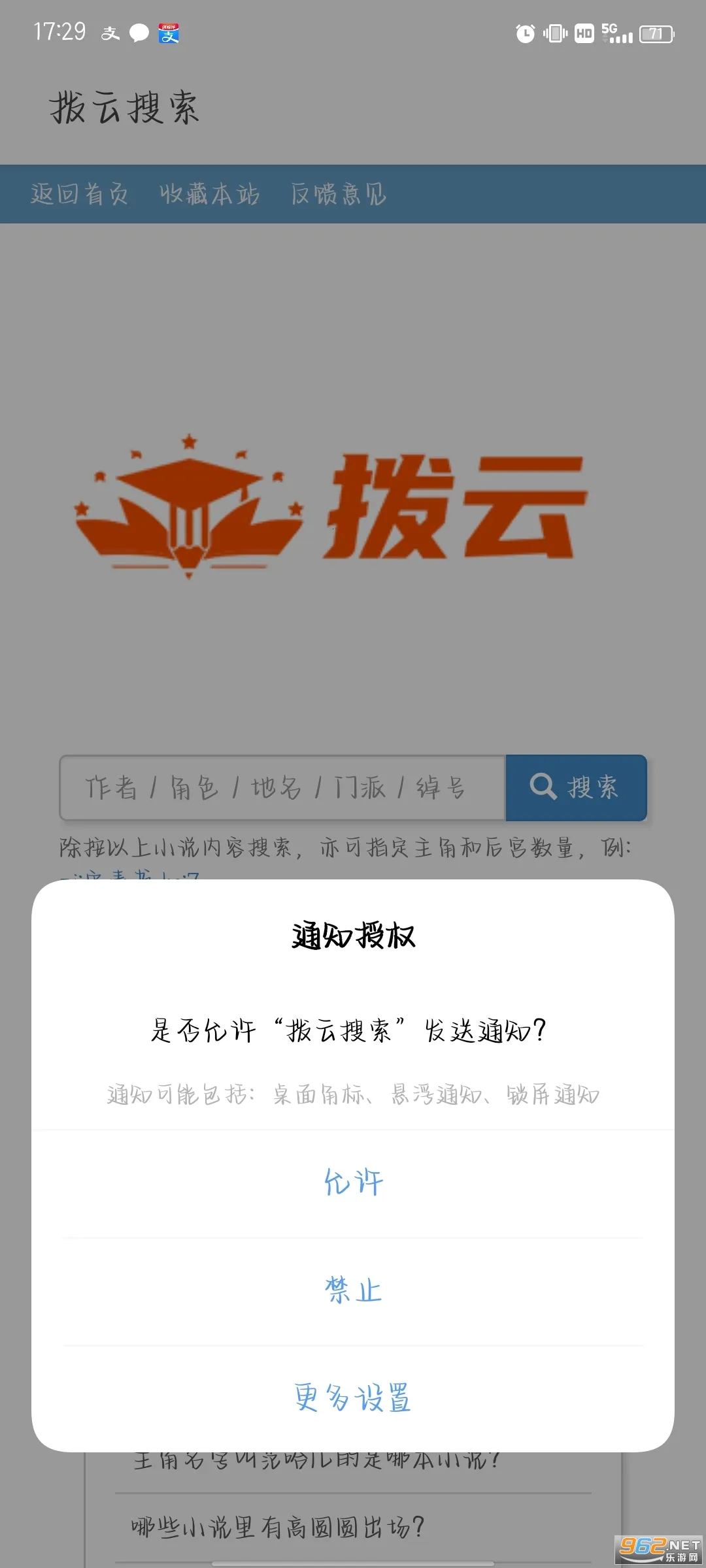Open 反馈意见 in the top menu

339,194
